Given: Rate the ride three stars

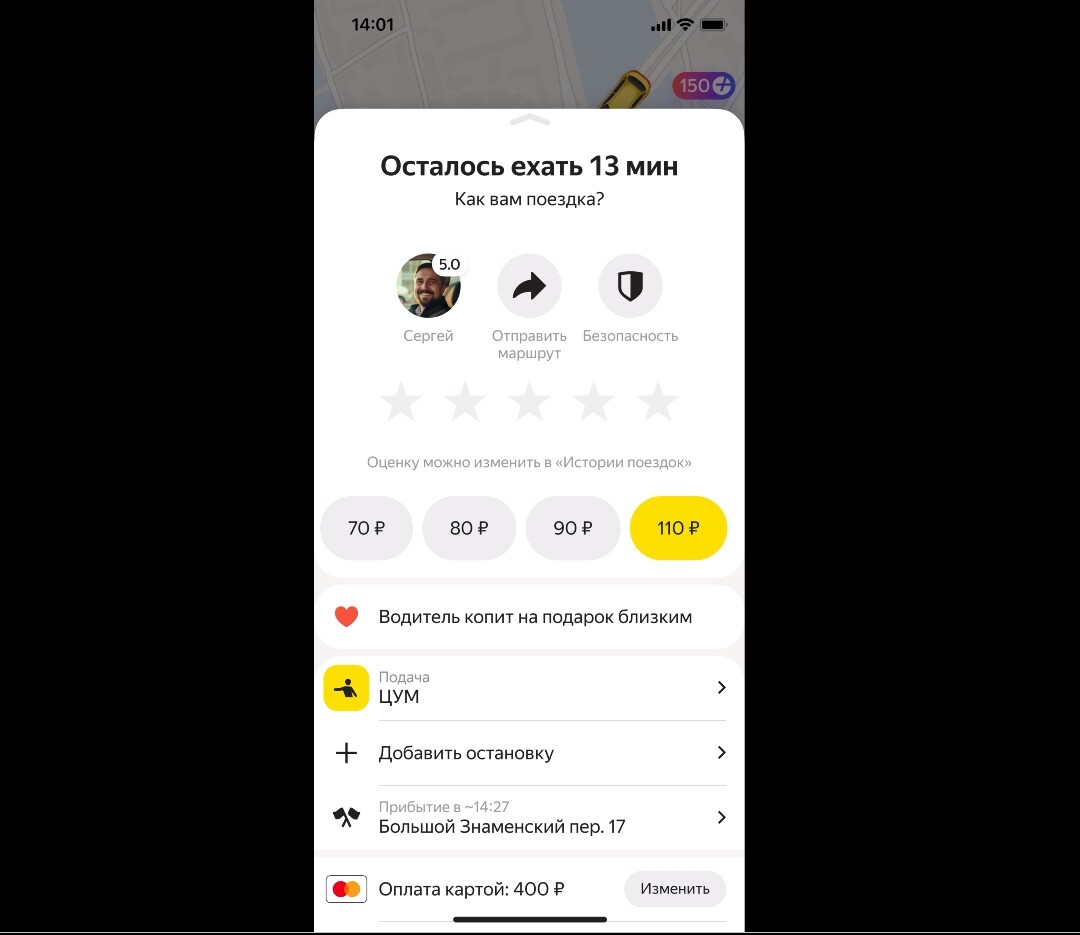Looking at the screenshot, I should point(529,402).
